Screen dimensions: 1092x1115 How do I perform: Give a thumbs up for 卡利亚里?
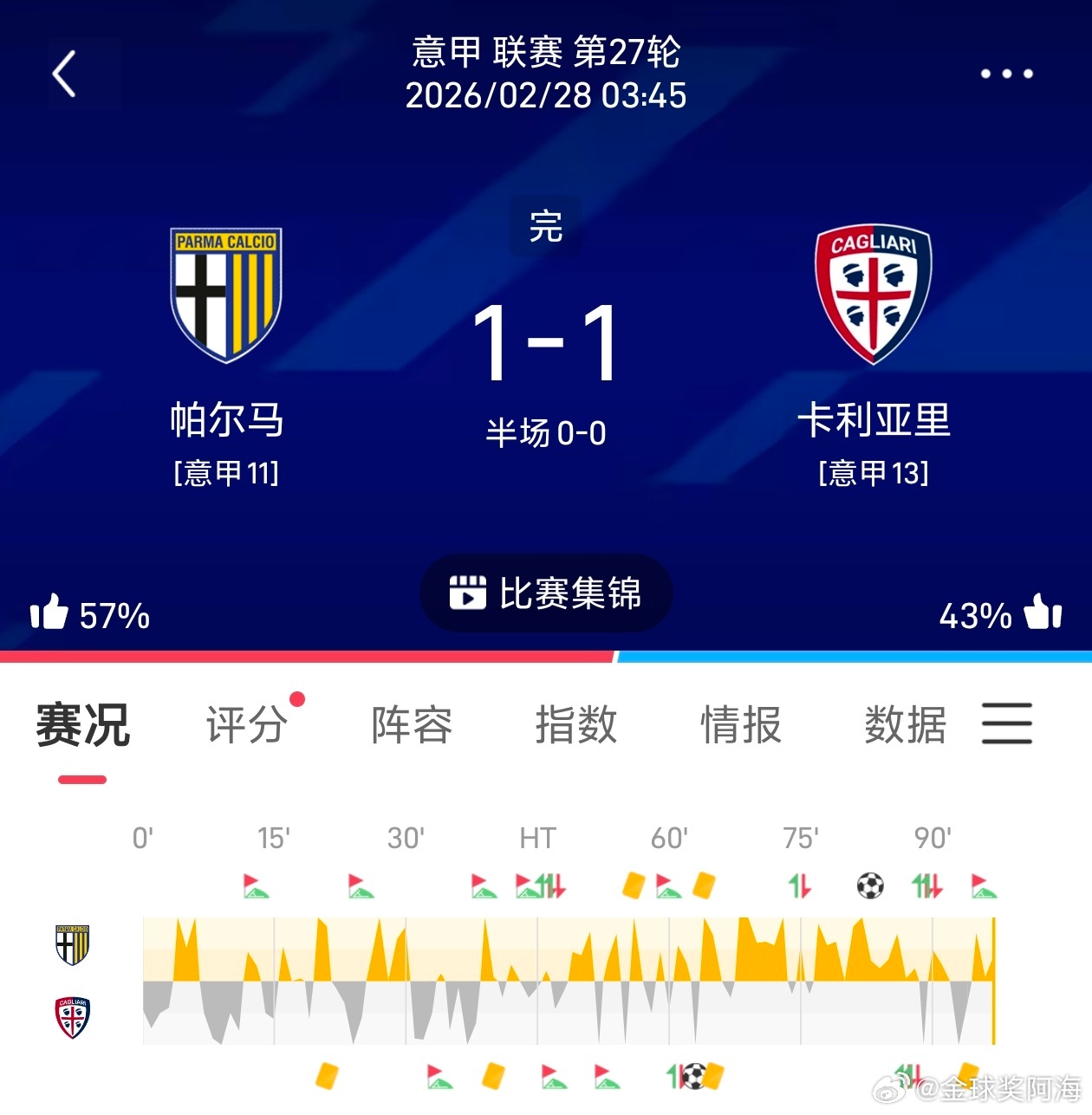[x=1044, y=613]
